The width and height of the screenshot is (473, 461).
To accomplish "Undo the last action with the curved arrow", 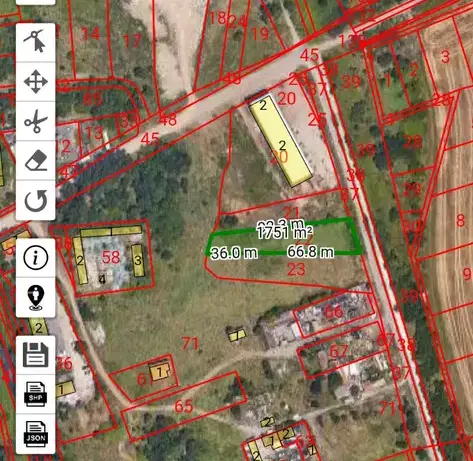I will pyautogui.click(x=35, y=200).
